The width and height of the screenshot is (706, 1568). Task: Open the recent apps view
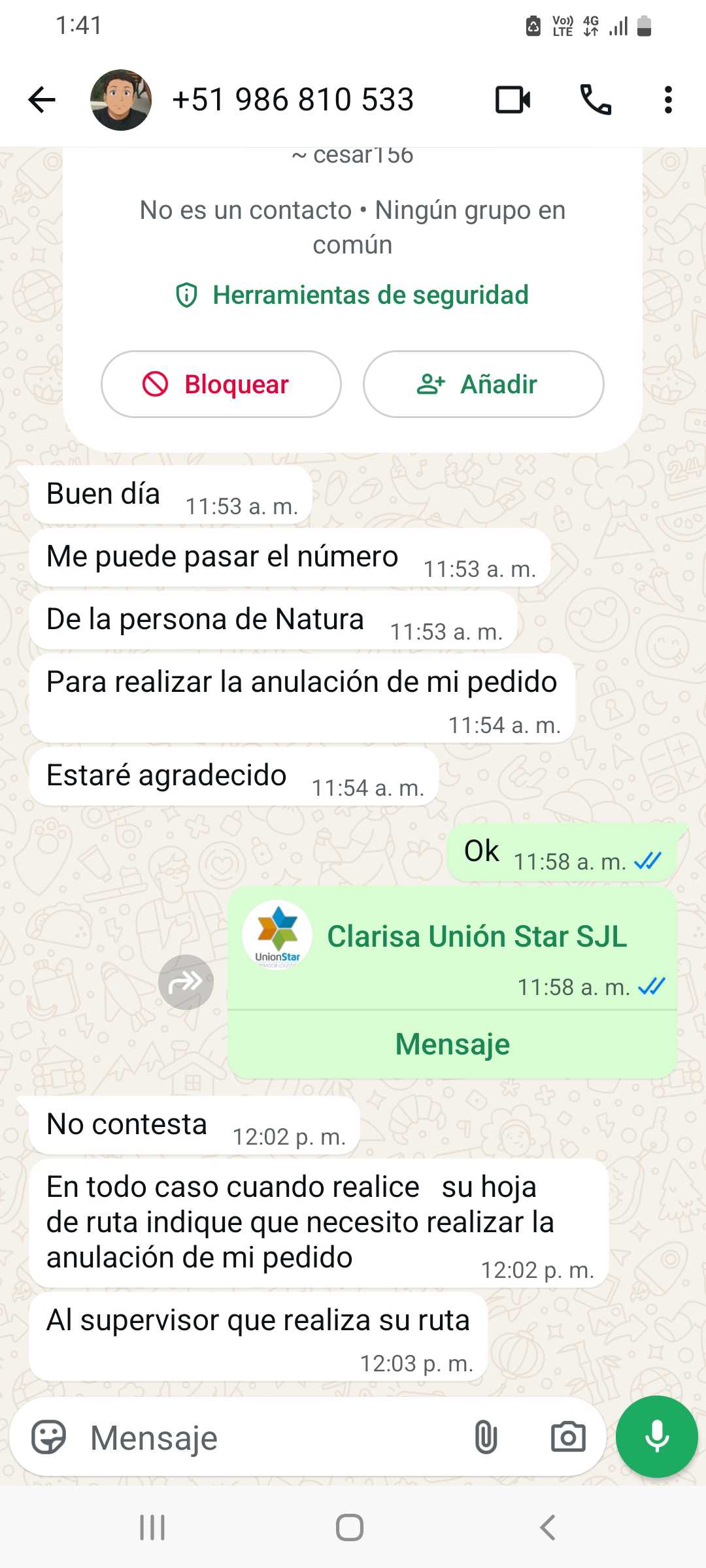tap(152, 1527)
